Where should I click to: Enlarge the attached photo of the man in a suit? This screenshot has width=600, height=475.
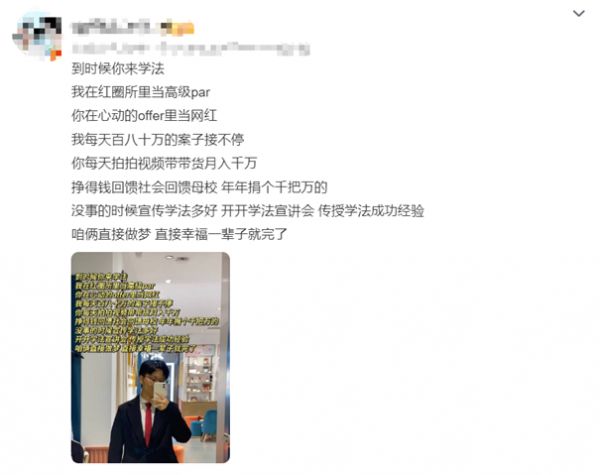[x=150, y=357]
